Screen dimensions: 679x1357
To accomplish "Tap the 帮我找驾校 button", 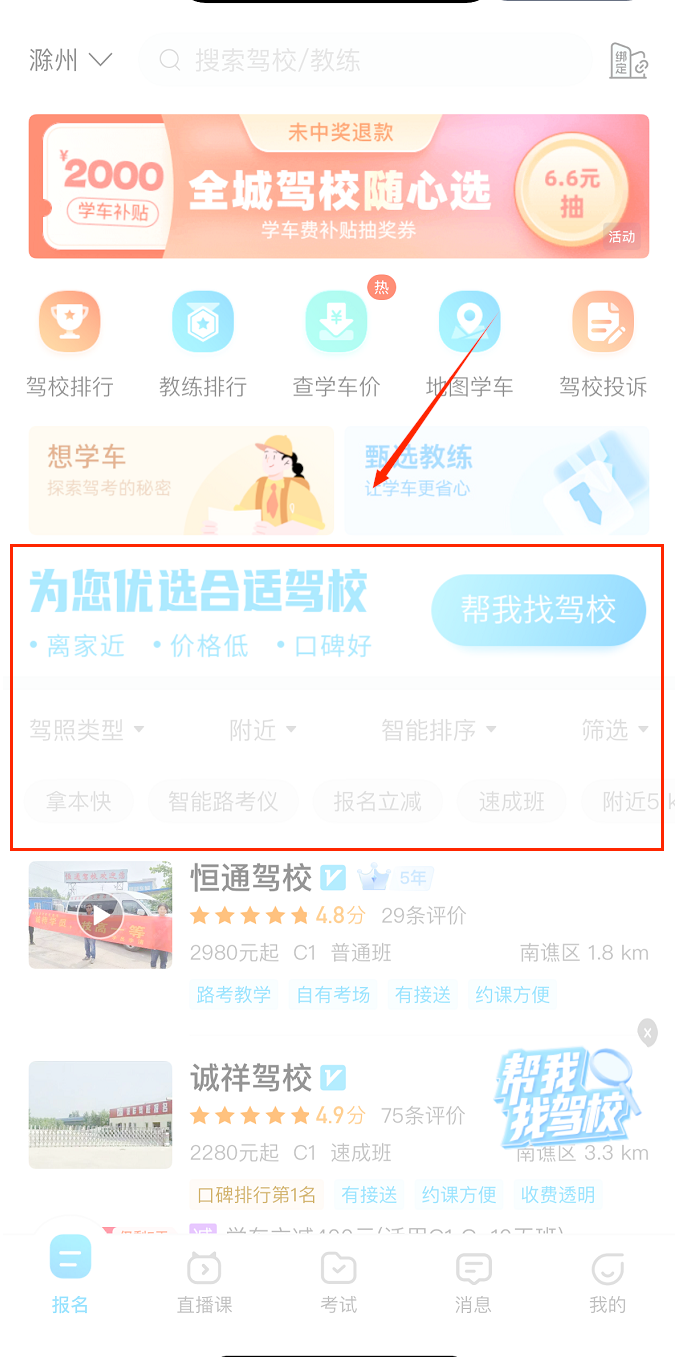I will [538, 610].
